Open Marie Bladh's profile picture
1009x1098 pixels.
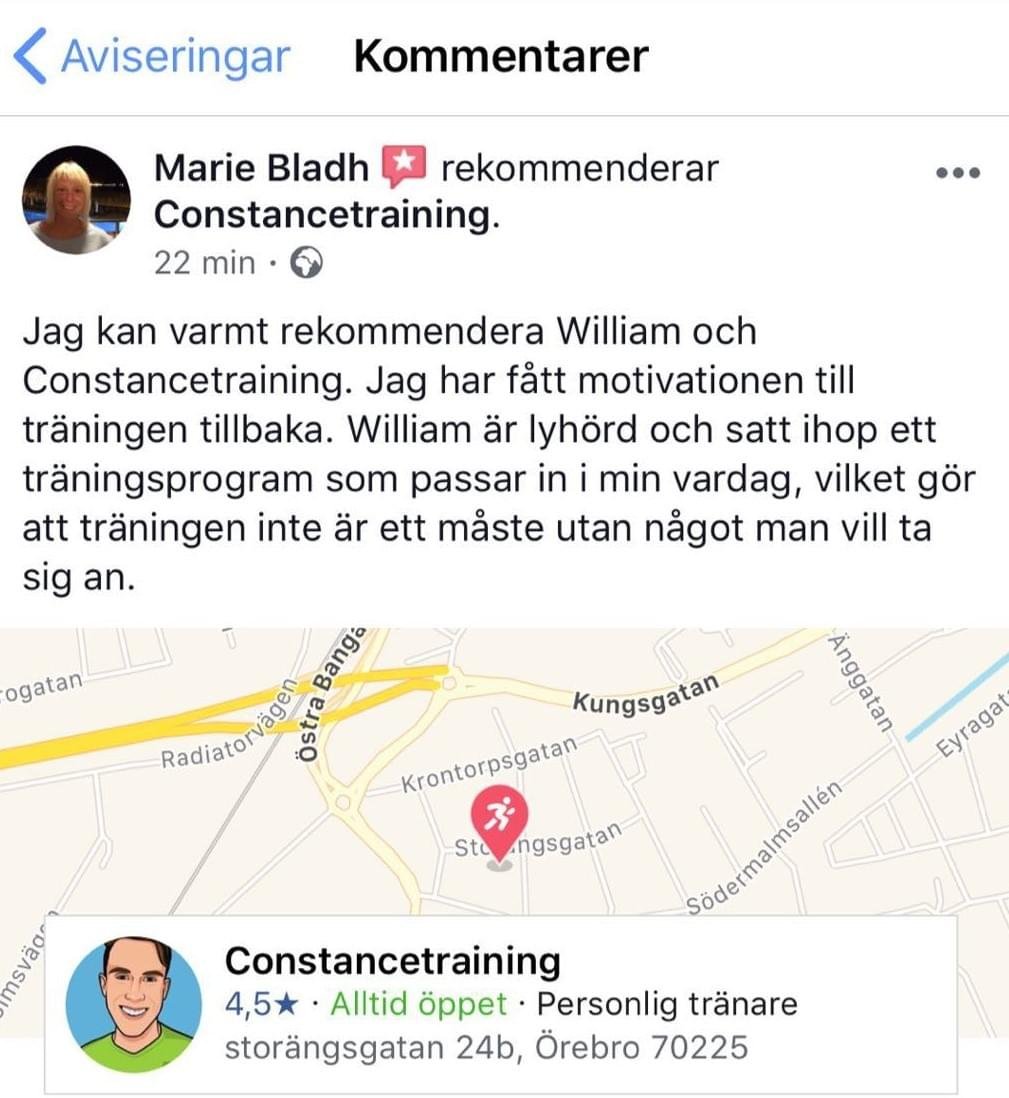coord(76,200)
